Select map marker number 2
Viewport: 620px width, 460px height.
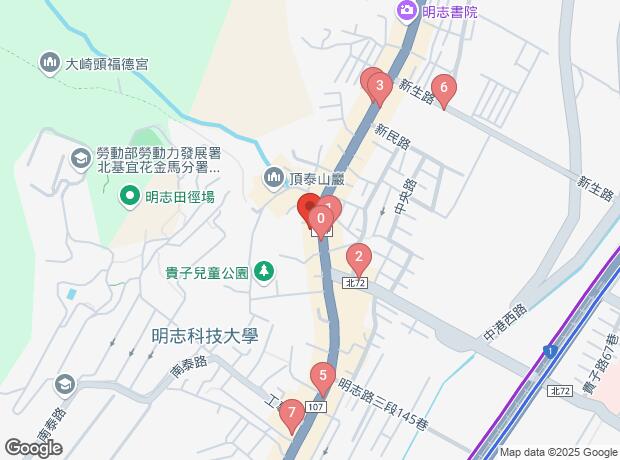[x=358, y=257]
